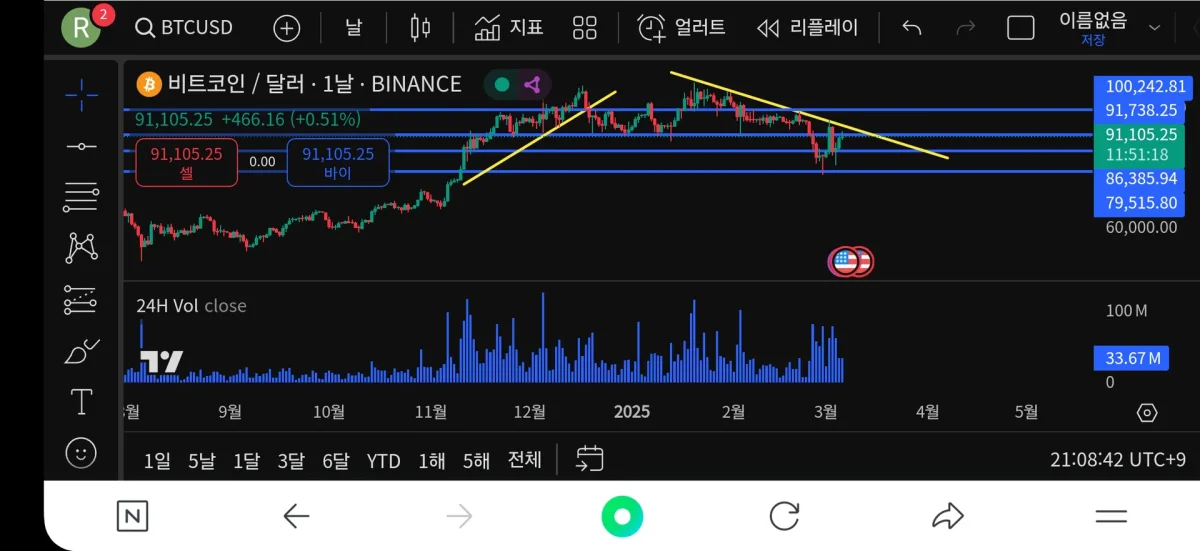Open chart settings hexagon icon
This screenshot has height=551, width=1200.
point(1147,413)
